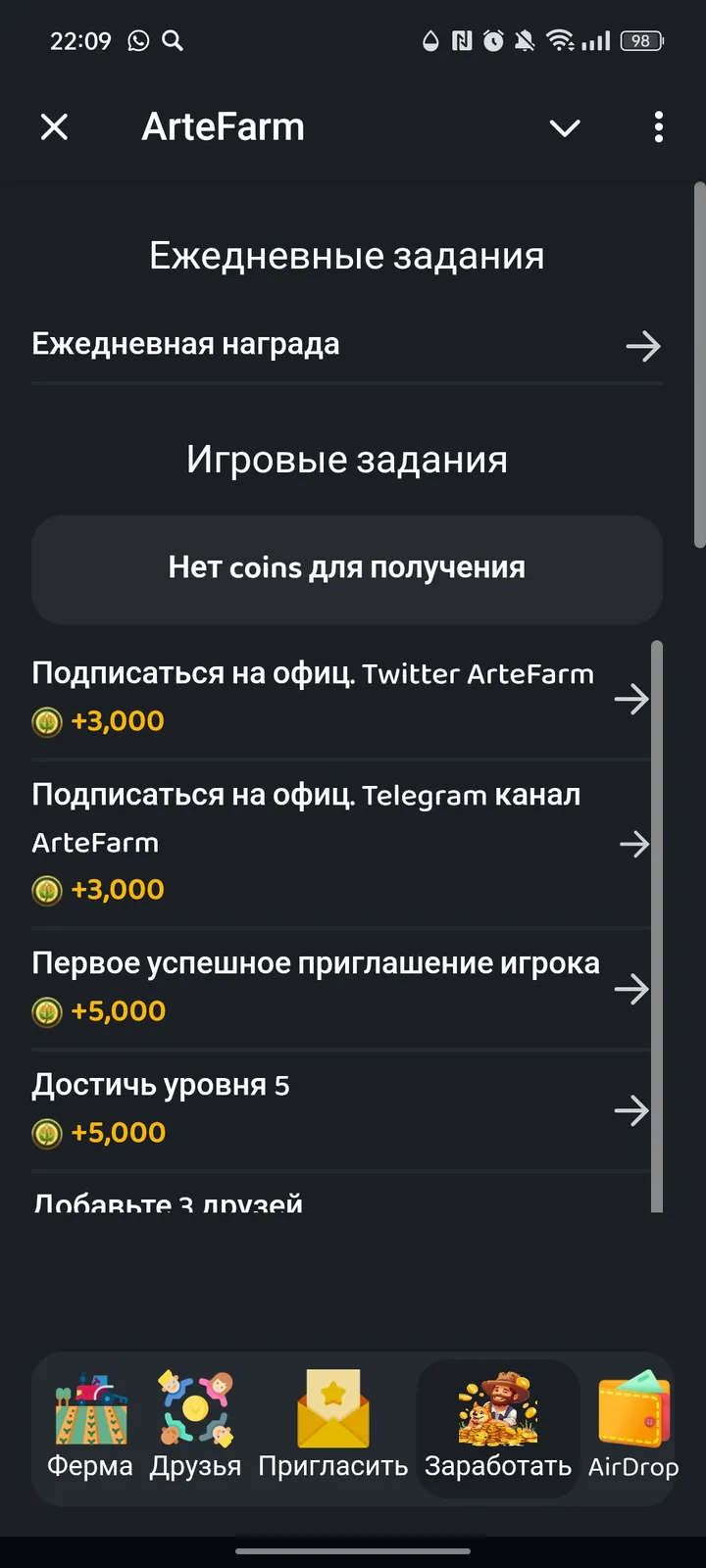
Task: Close the ArteFarm mini app
Action: coord(54,127)
